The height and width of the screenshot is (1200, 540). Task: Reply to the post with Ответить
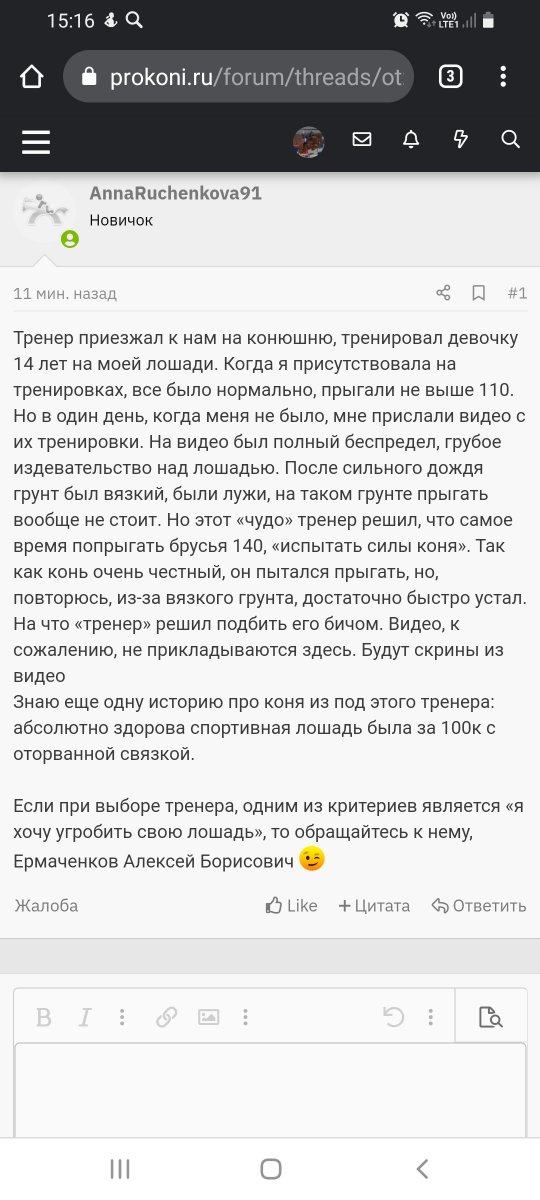click(478, 905)
